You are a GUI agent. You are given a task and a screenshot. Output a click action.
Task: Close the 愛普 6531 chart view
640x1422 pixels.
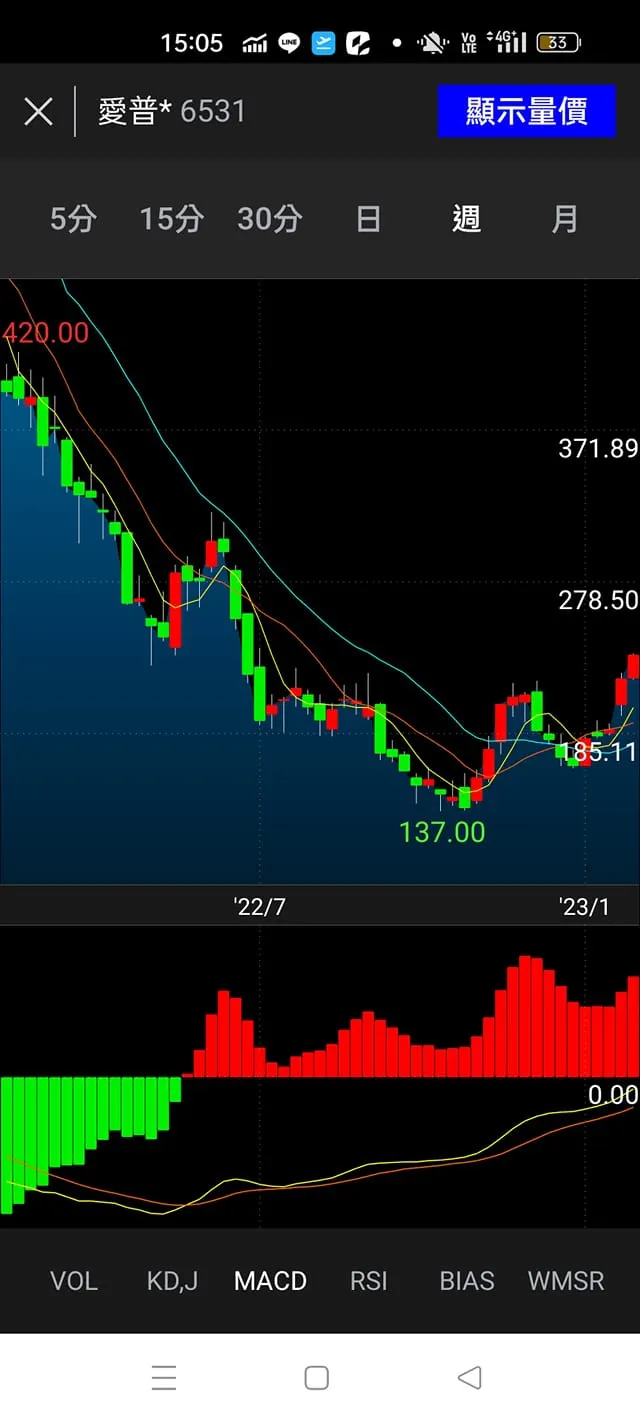(x=38, y=111)
